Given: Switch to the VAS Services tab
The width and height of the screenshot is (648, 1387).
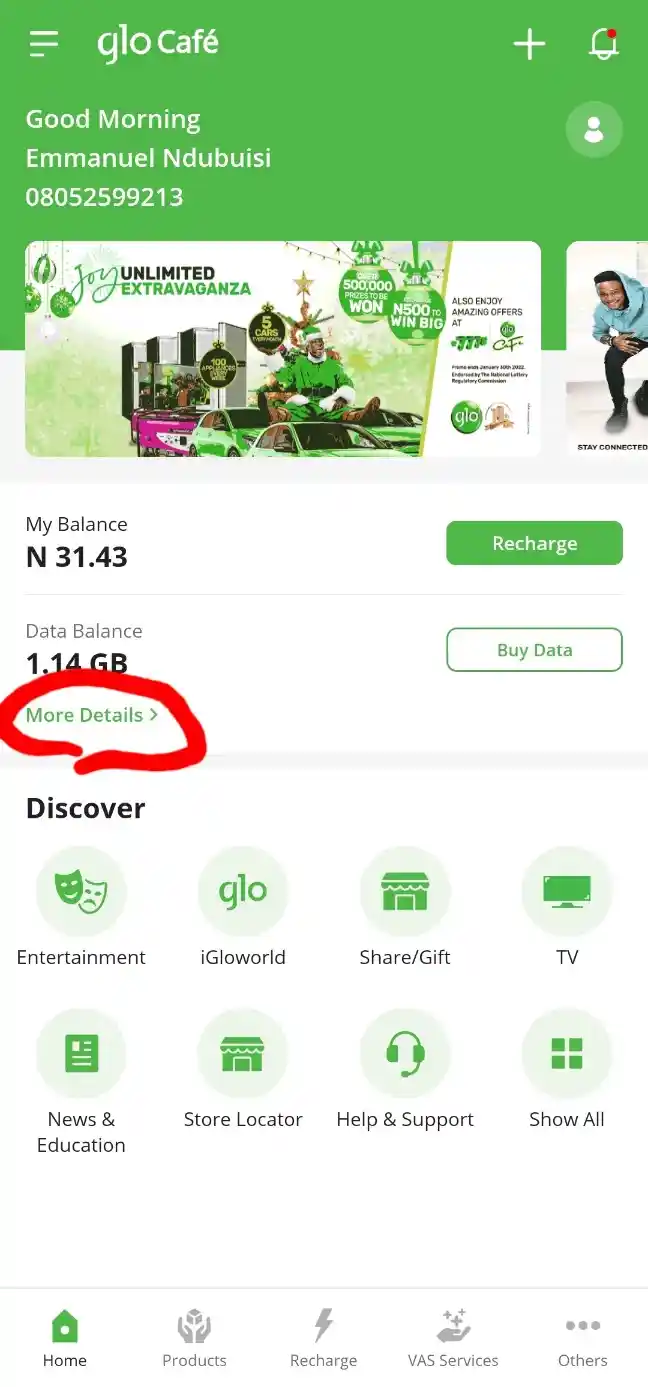Looking at the screenshot, I should pos(453,1338).
